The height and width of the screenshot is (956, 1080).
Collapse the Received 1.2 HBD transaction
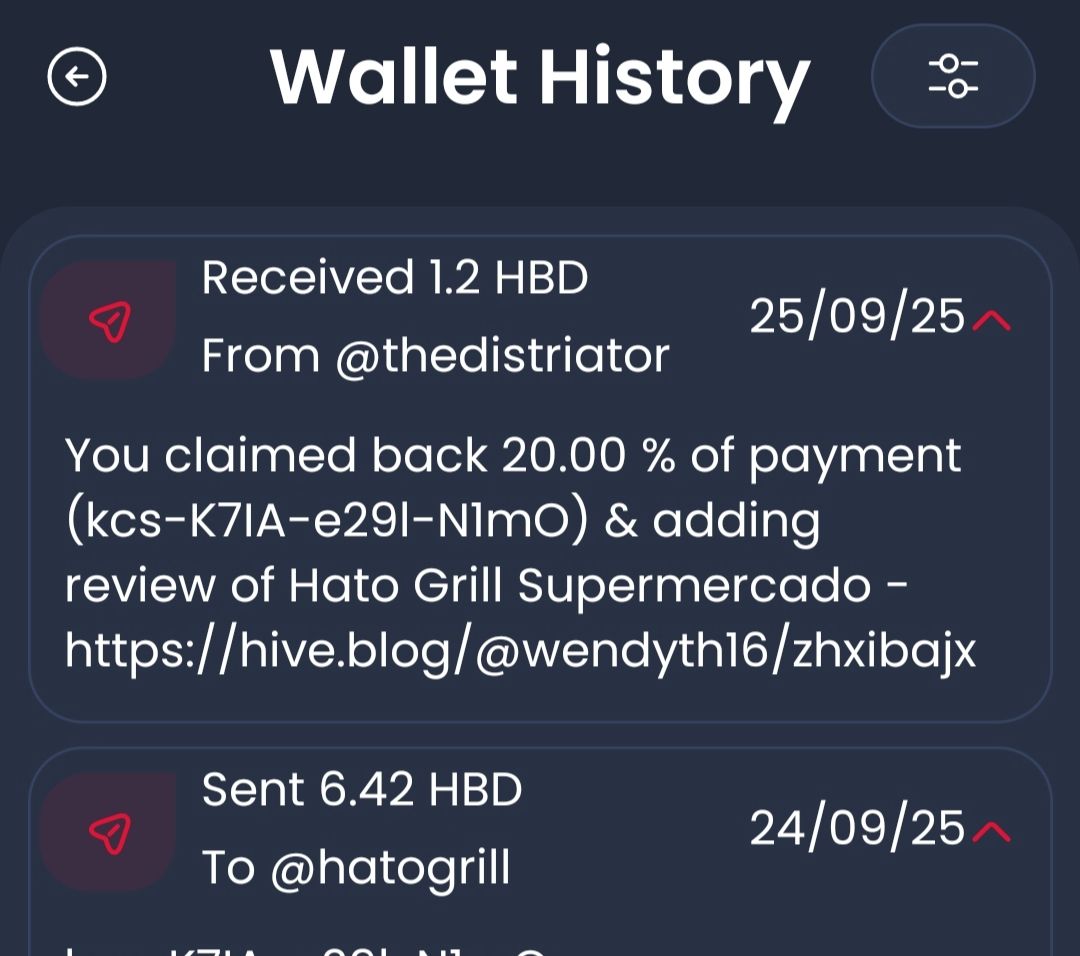point(992,319)
